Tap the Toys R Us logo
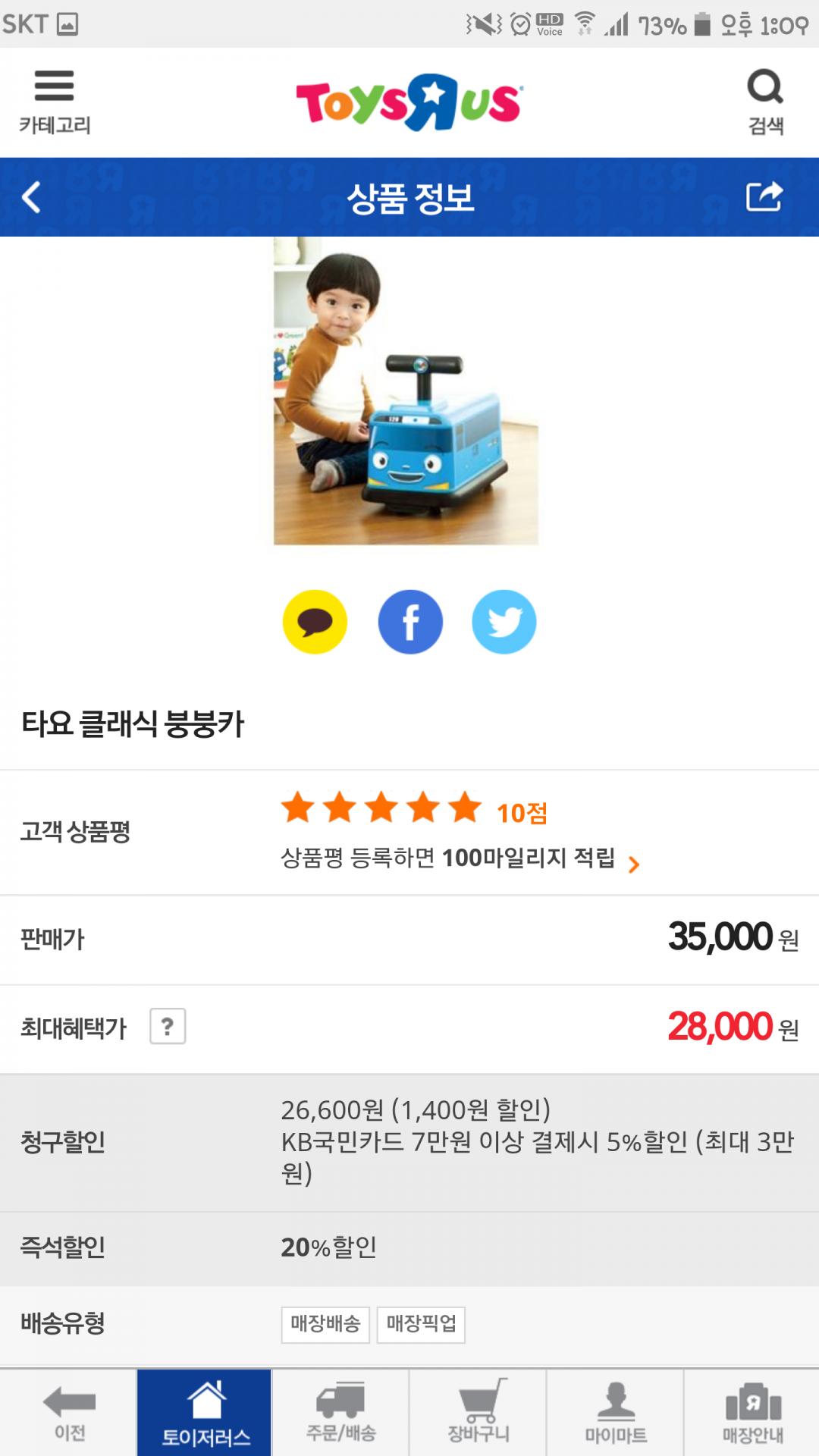Image resolution: width=819 pixels, height=1456 pixels. pos(409,102)
